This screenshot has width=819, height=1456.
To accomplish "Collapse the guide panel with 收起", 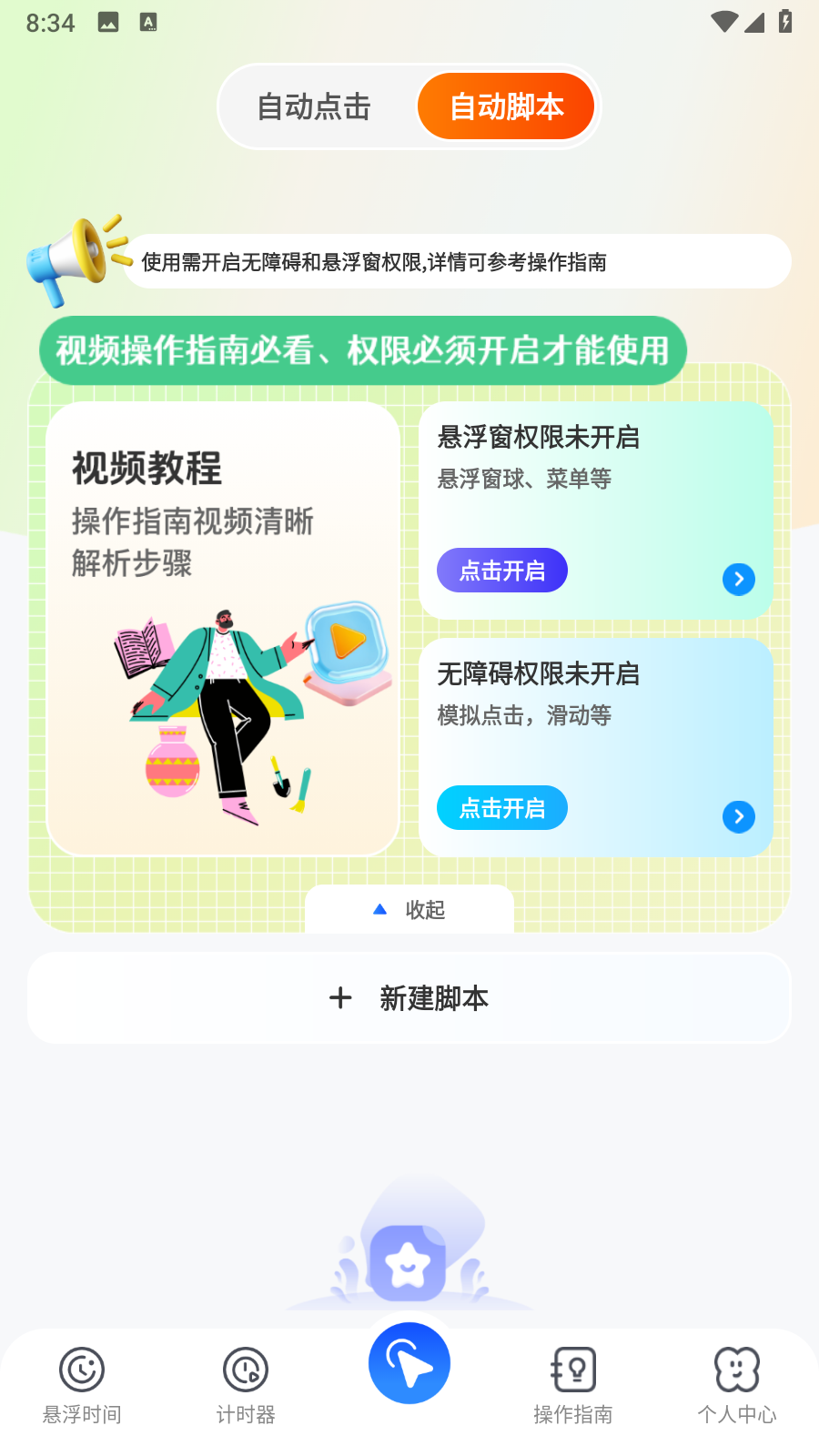I will click(409, 909).
